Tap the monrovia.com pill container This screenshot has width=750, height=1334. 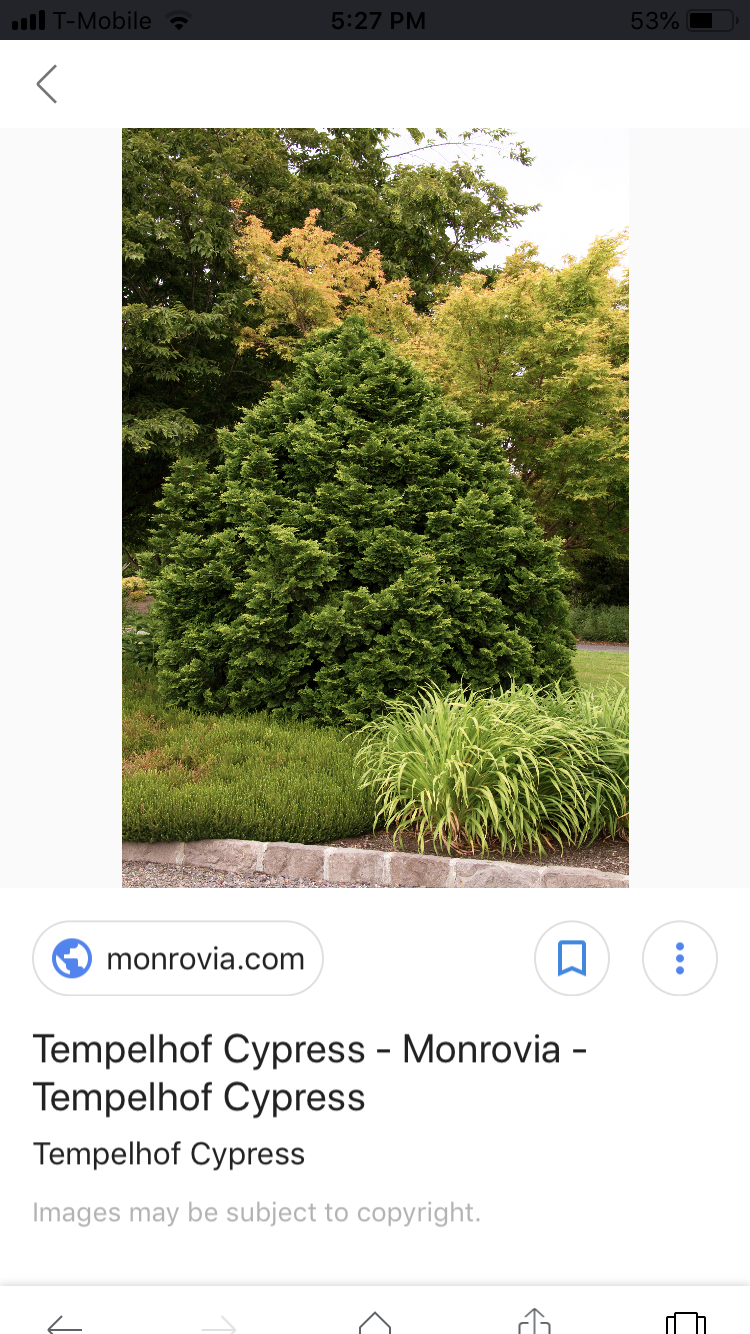pyautogui.click(x=177, y=958)
